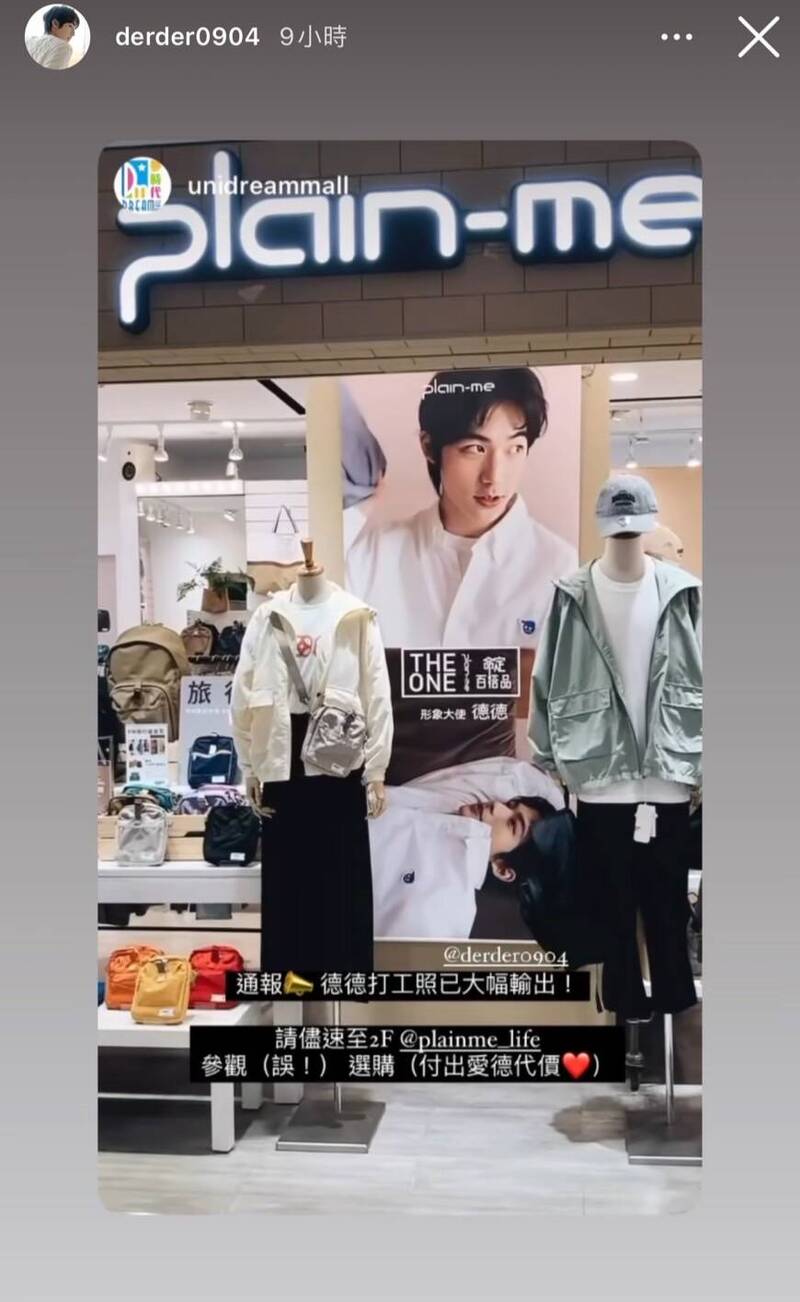
Task: Tap the derder0904 username
Action: [x=187, y=37]
